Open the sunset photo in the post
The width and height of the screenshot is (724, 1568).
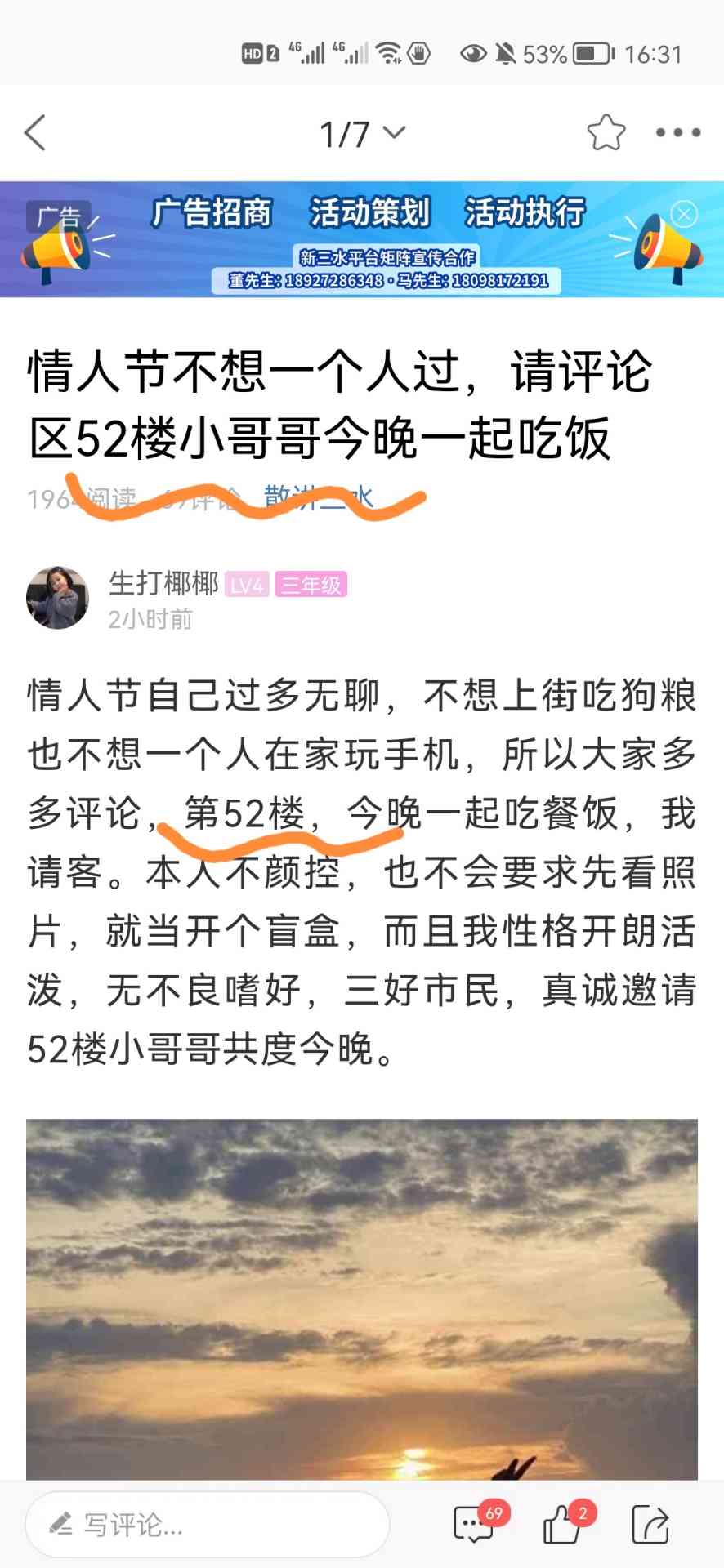(361, 1298)
